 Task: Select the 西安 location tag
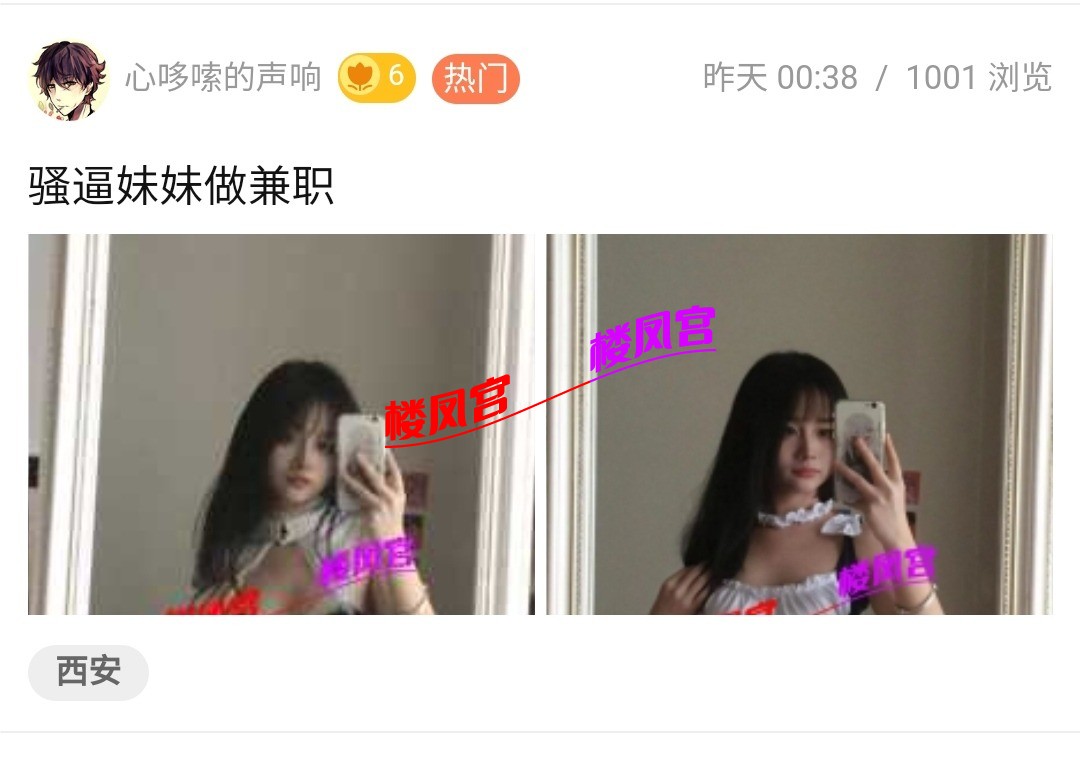tap(88, 672)
